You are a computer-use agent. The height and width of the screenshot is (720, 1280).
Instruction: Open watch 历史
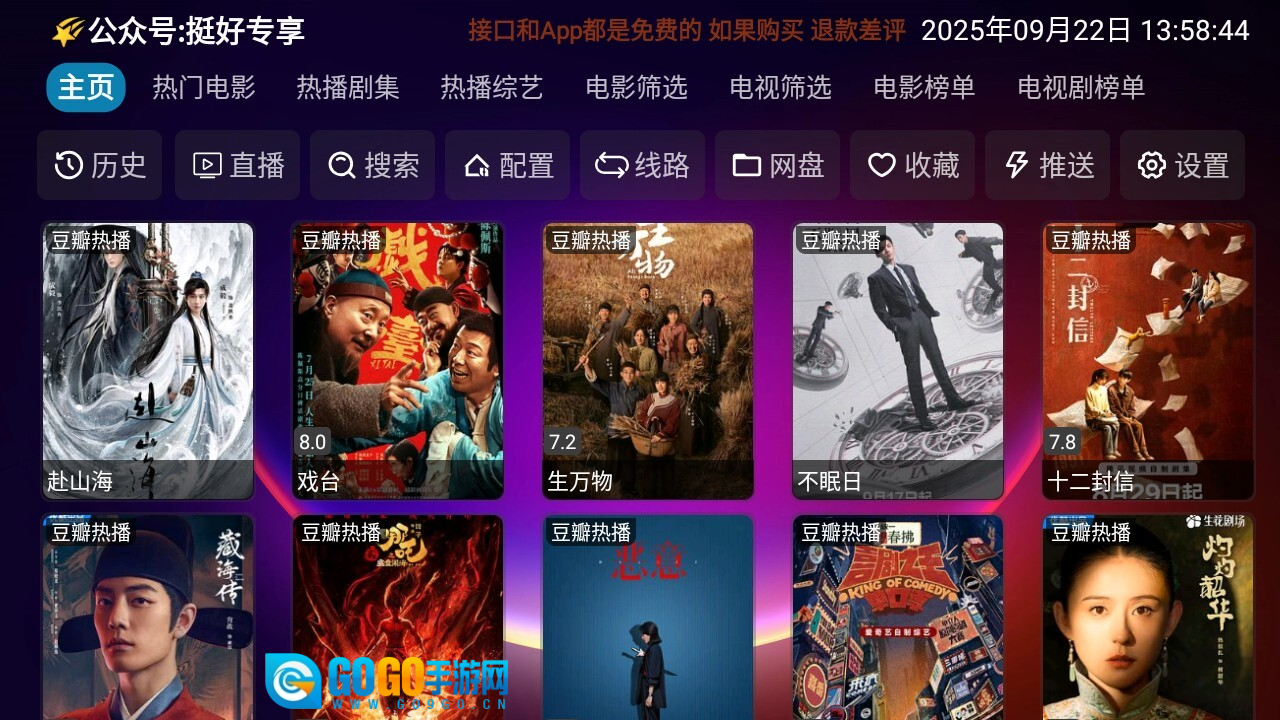(x=100, y=165)
